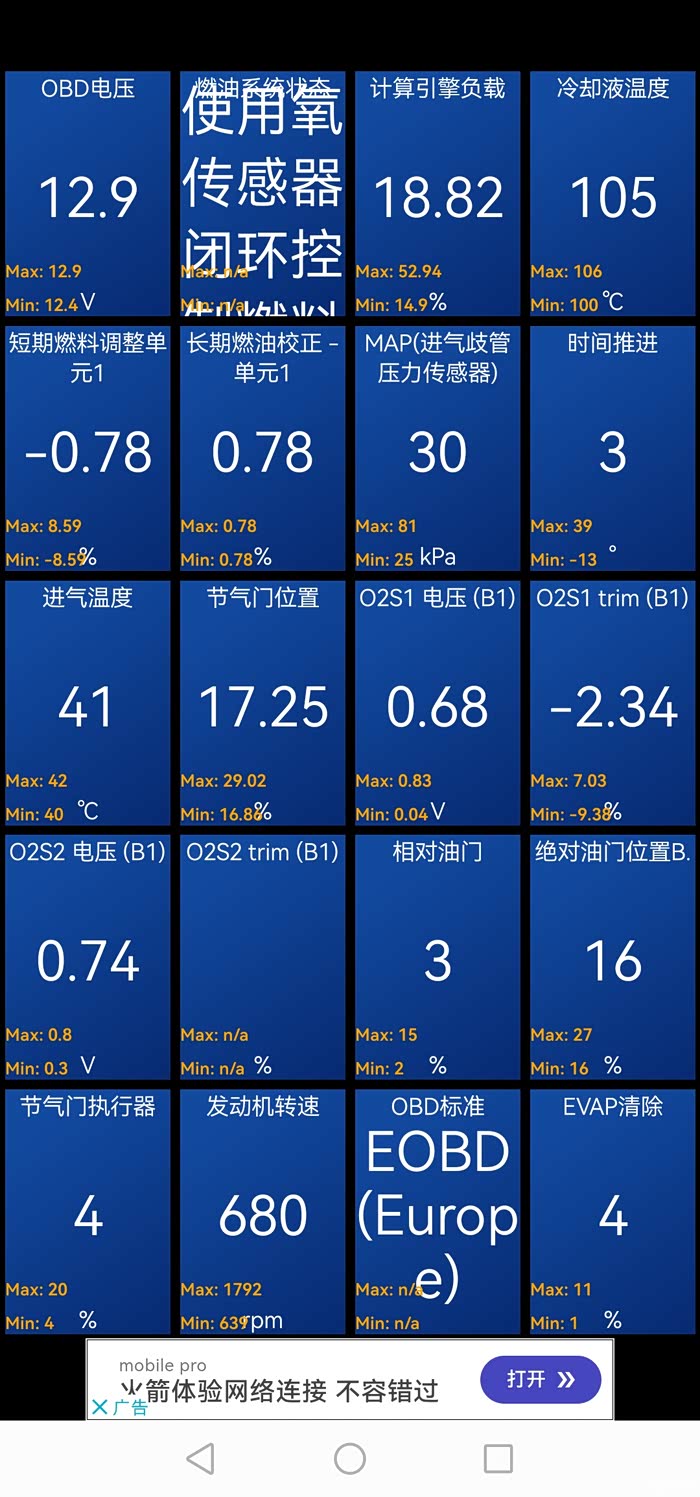Image resolution: width=700 pixels, height=1497 pixels.
Task: Close the ad banner
Action: coord(100,1407)
